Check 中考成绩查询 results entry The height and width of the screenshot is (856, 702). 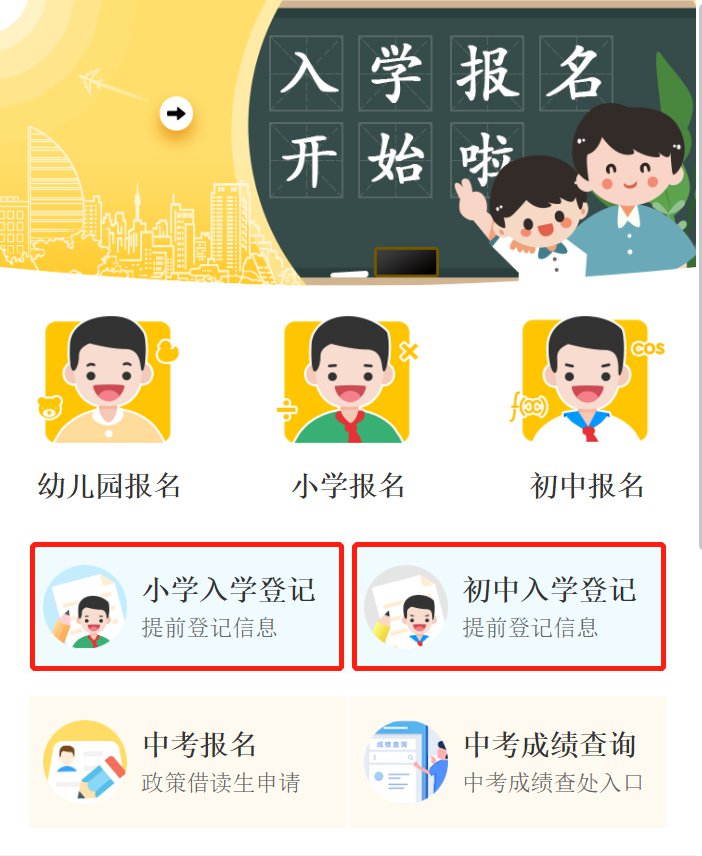(x=508, y=761)
